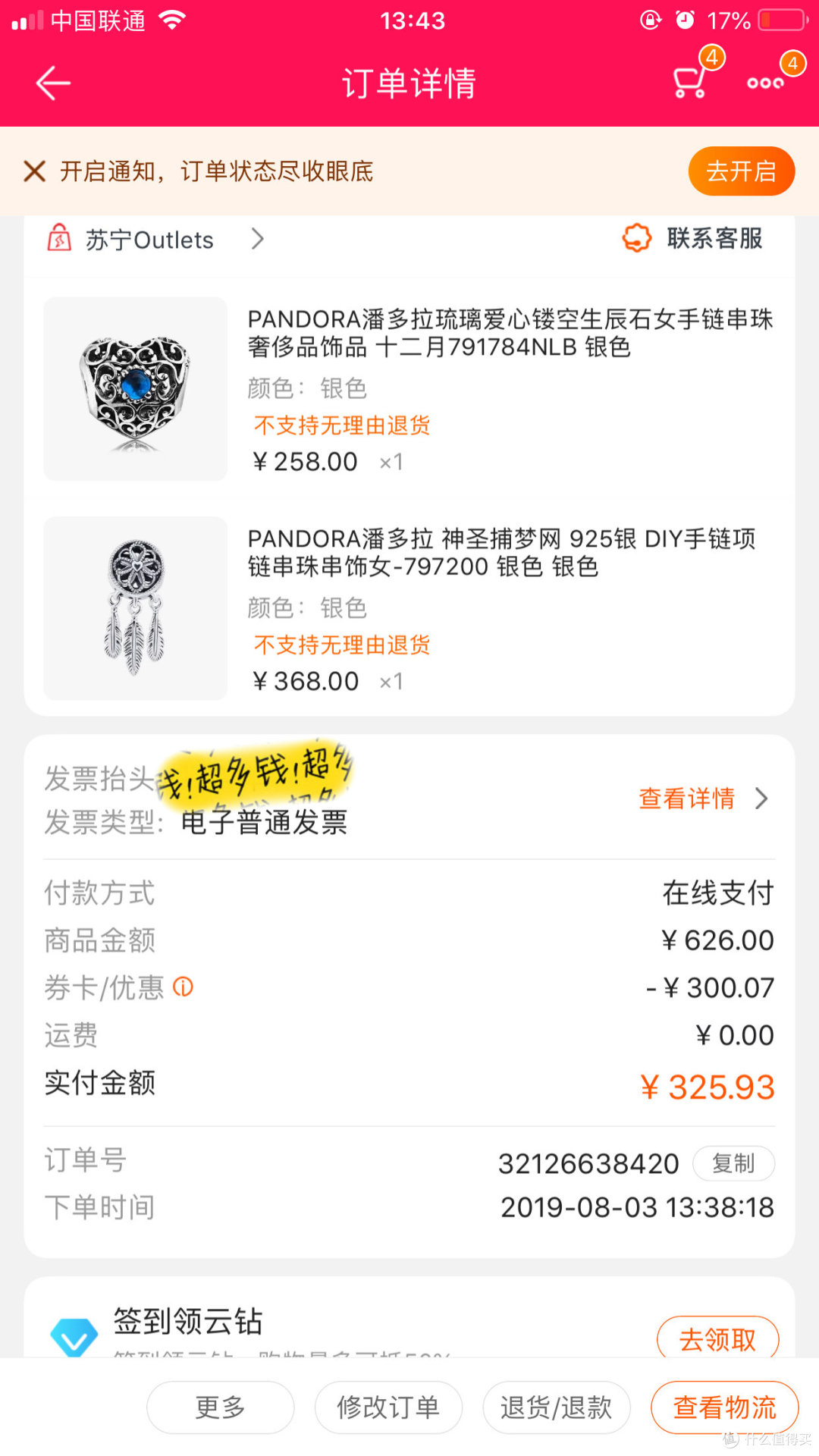This screenshot has height=1456, width=819.
Task: Select 修改订单 to modify the order
Action: tap(388, 1407)
